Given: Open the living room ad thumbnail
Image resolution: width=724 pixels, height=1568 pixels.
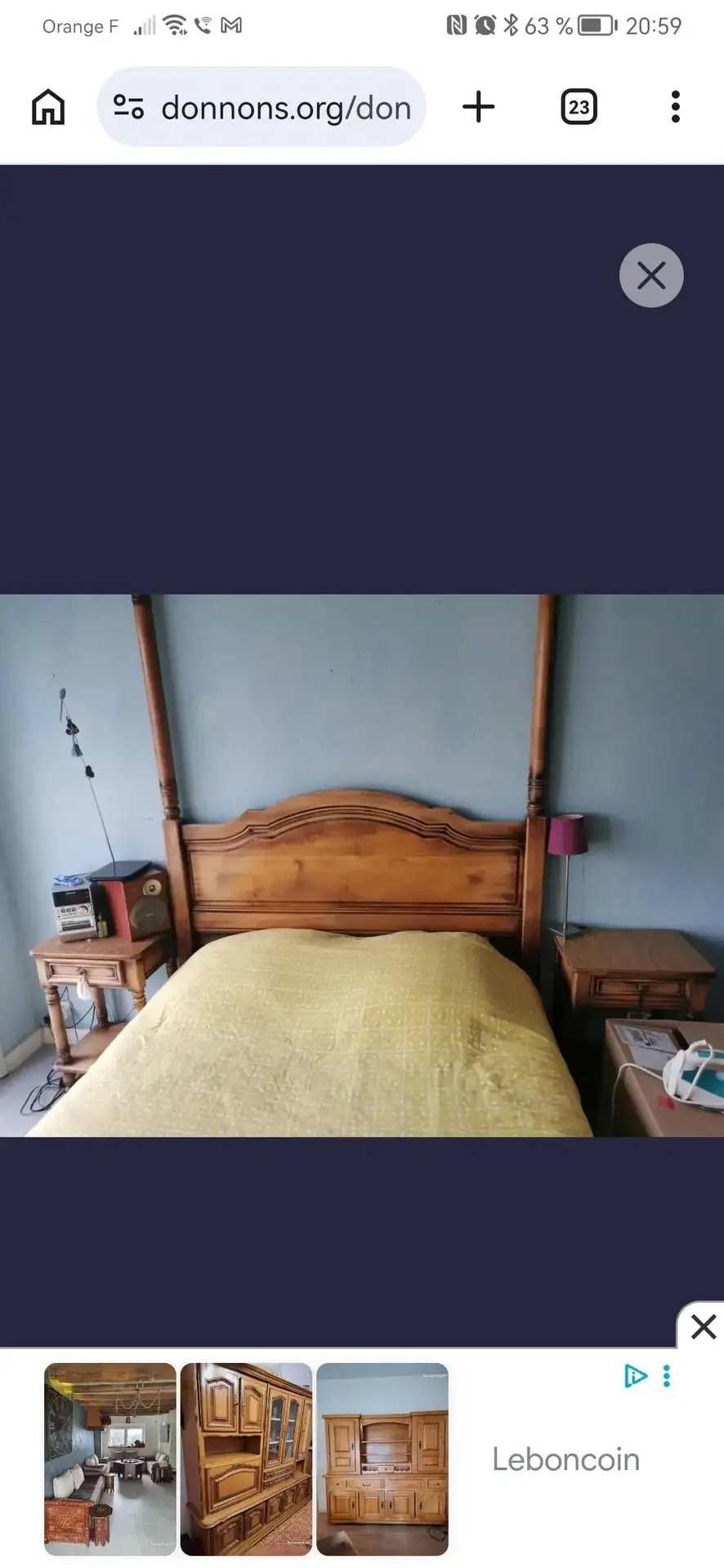Looking at the screenshot, I should [110, 1459].
